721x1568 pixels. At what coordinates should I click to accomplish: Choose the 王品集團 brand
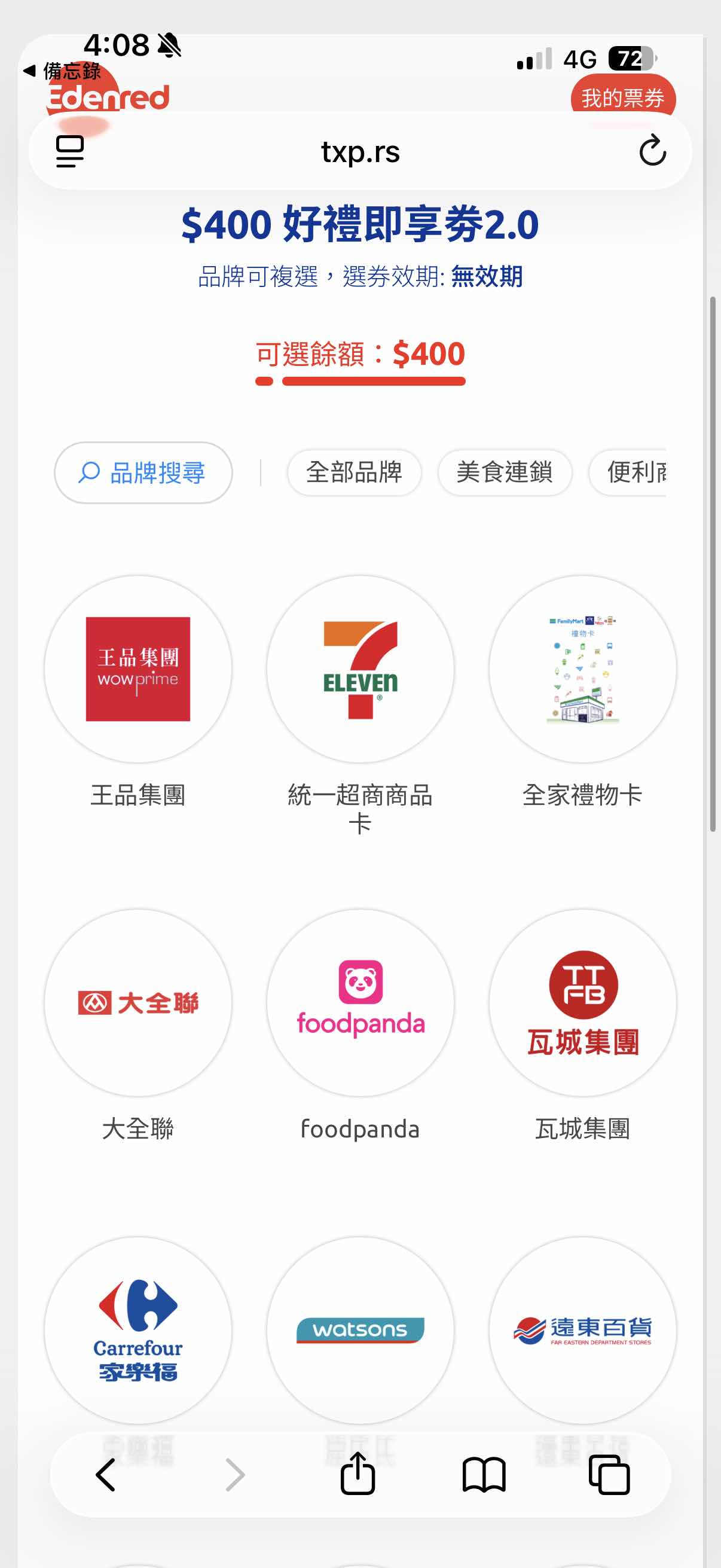138,669
